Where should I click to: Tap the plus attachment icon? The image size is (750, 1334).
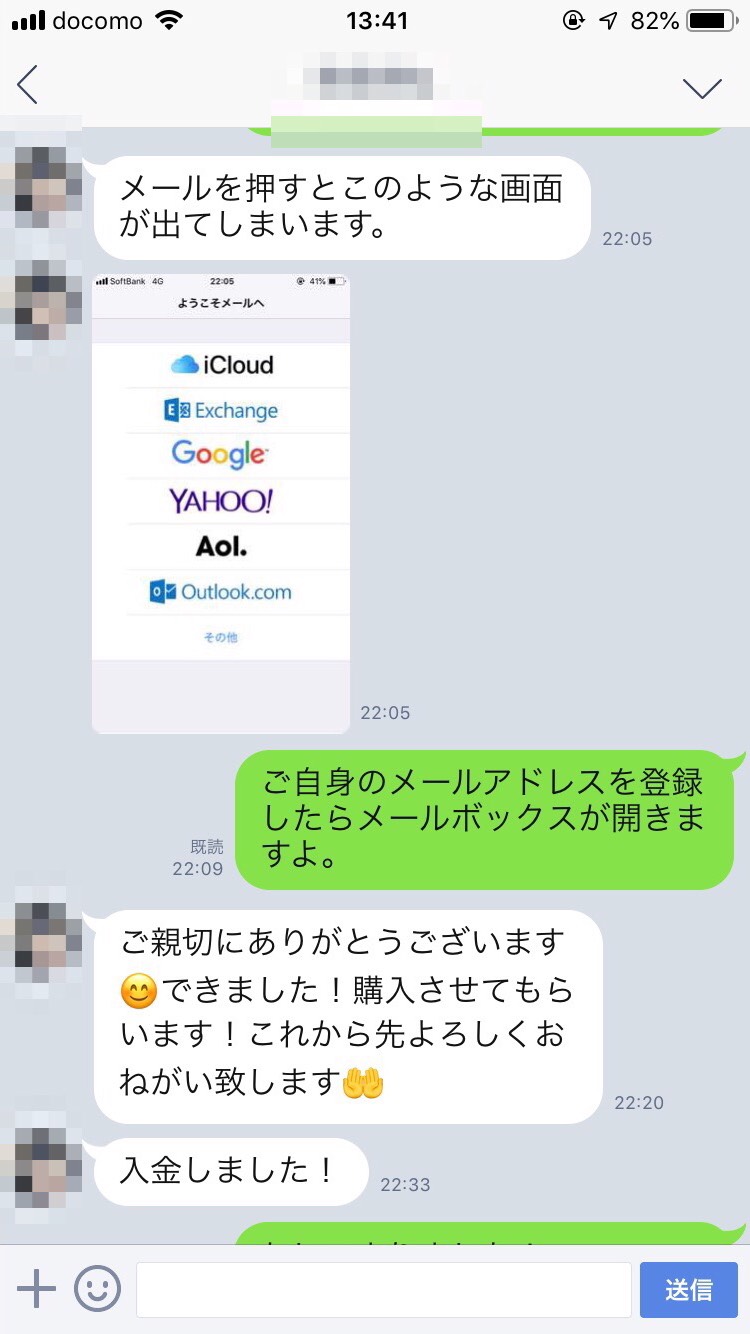[37, 1289]
